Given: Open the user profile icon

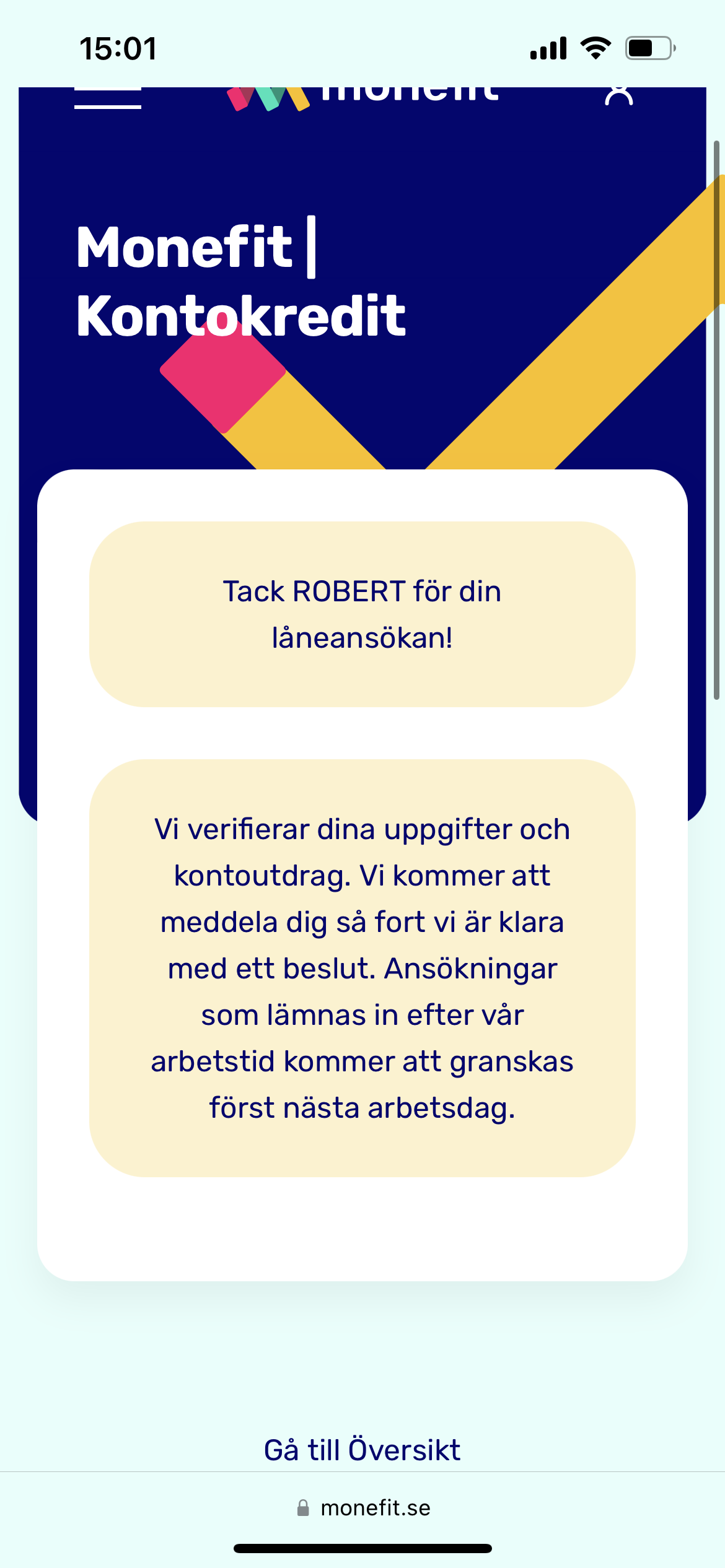Looking at the screenshot, I should click(x=618, y=96).
